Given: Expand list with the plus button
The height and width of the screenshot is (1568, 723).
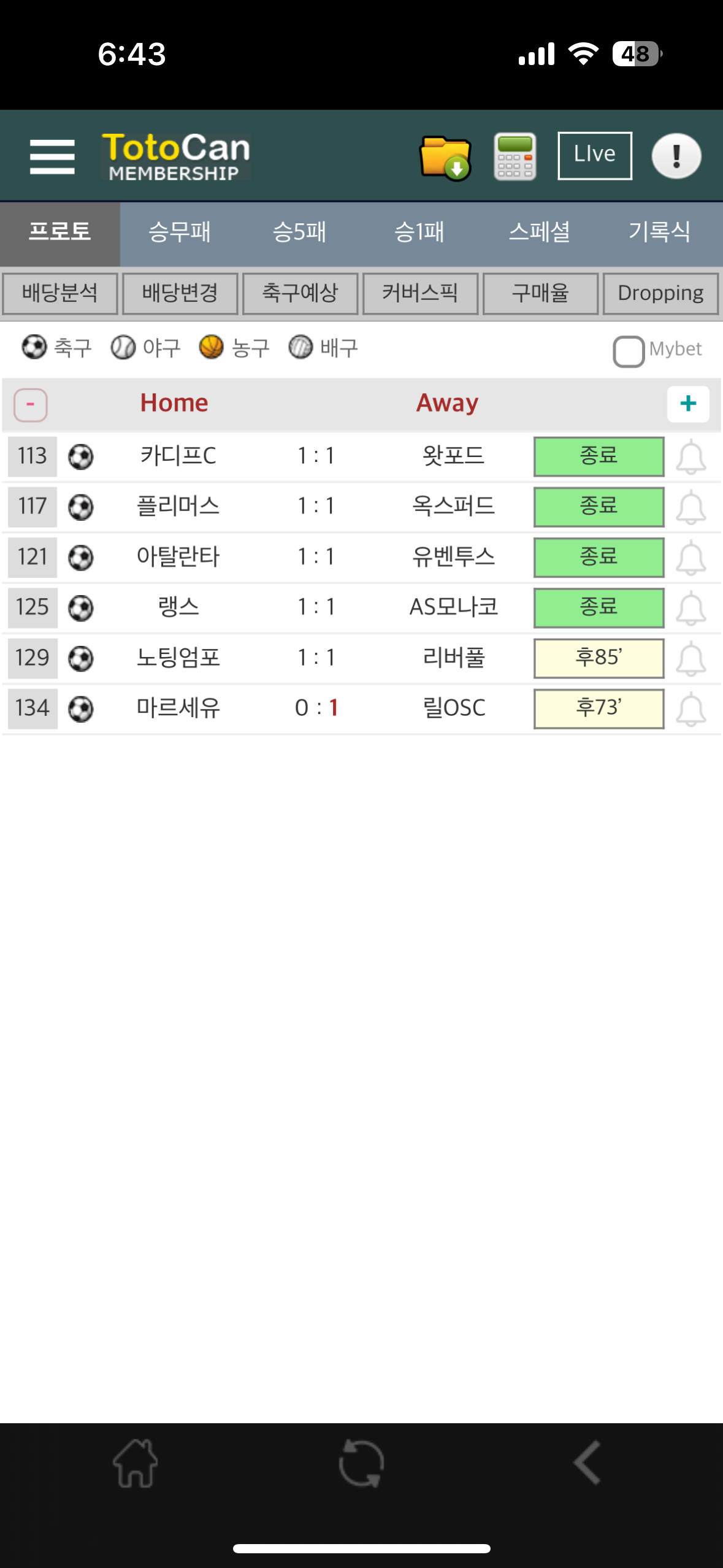Looking at the screenshot, I should pyautogui.click(x=688, y=404).
